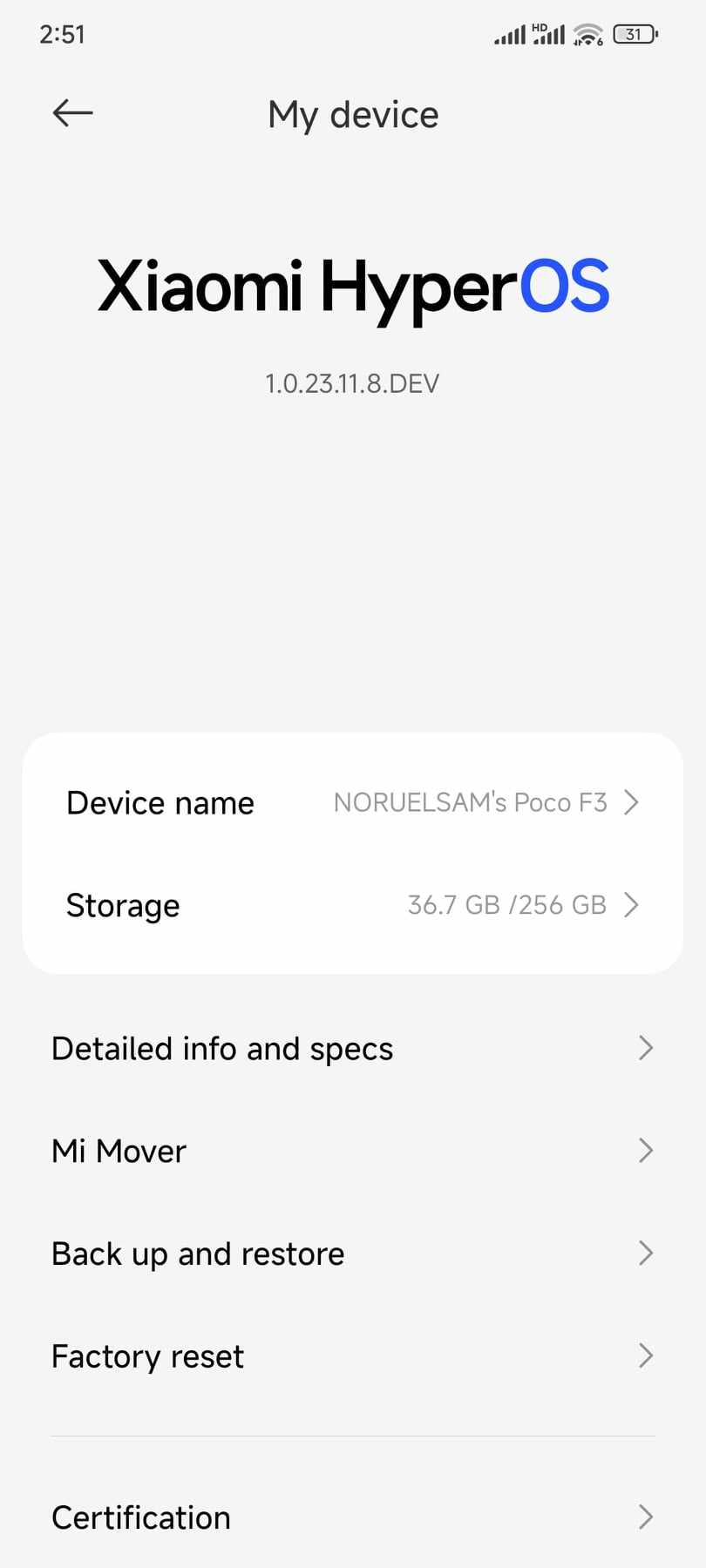
Task: Open Factory reset
Action: pyautogui.click(x=353, y=1356)
